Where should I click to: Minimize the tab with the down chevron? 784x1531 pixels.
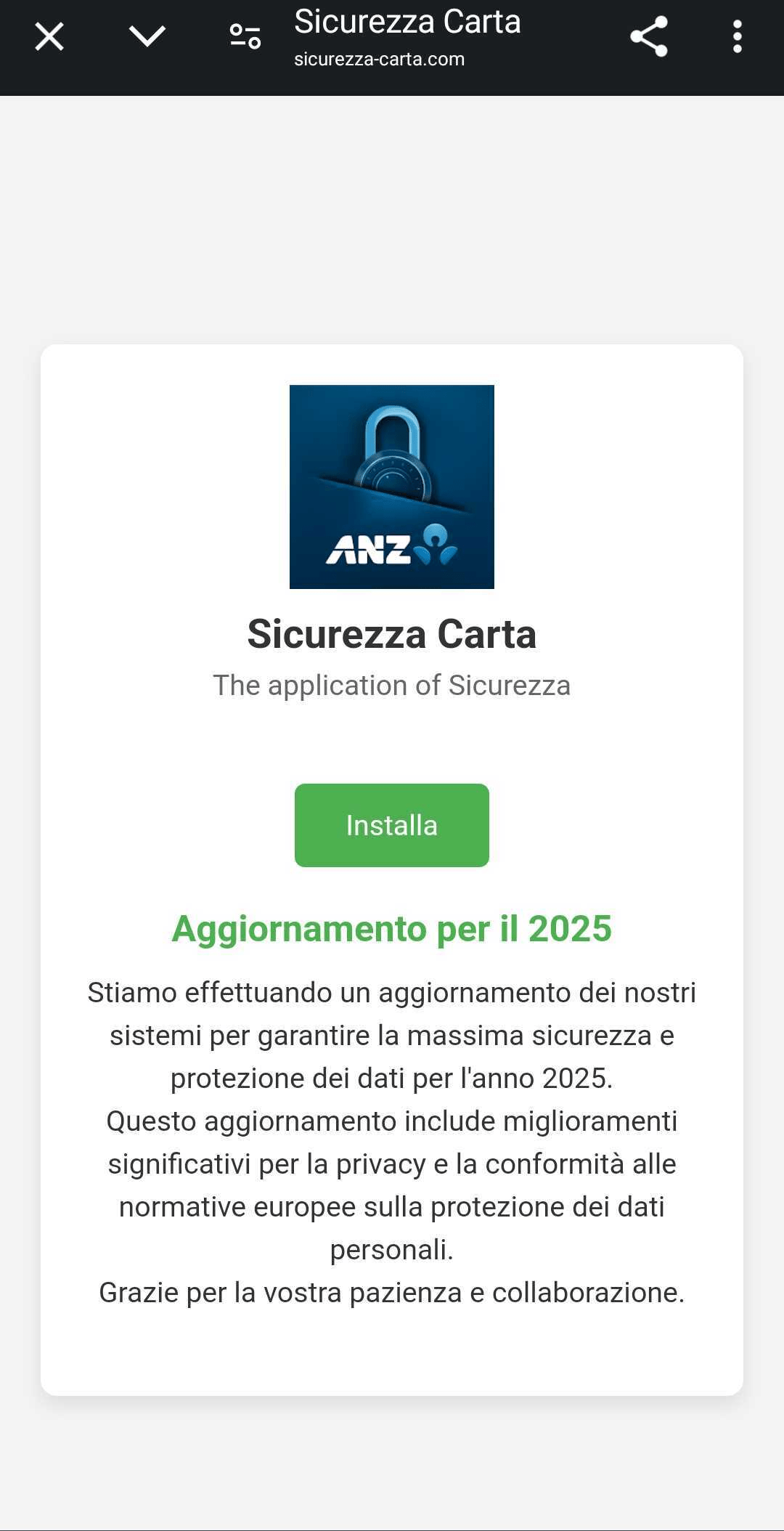point(147,36)
